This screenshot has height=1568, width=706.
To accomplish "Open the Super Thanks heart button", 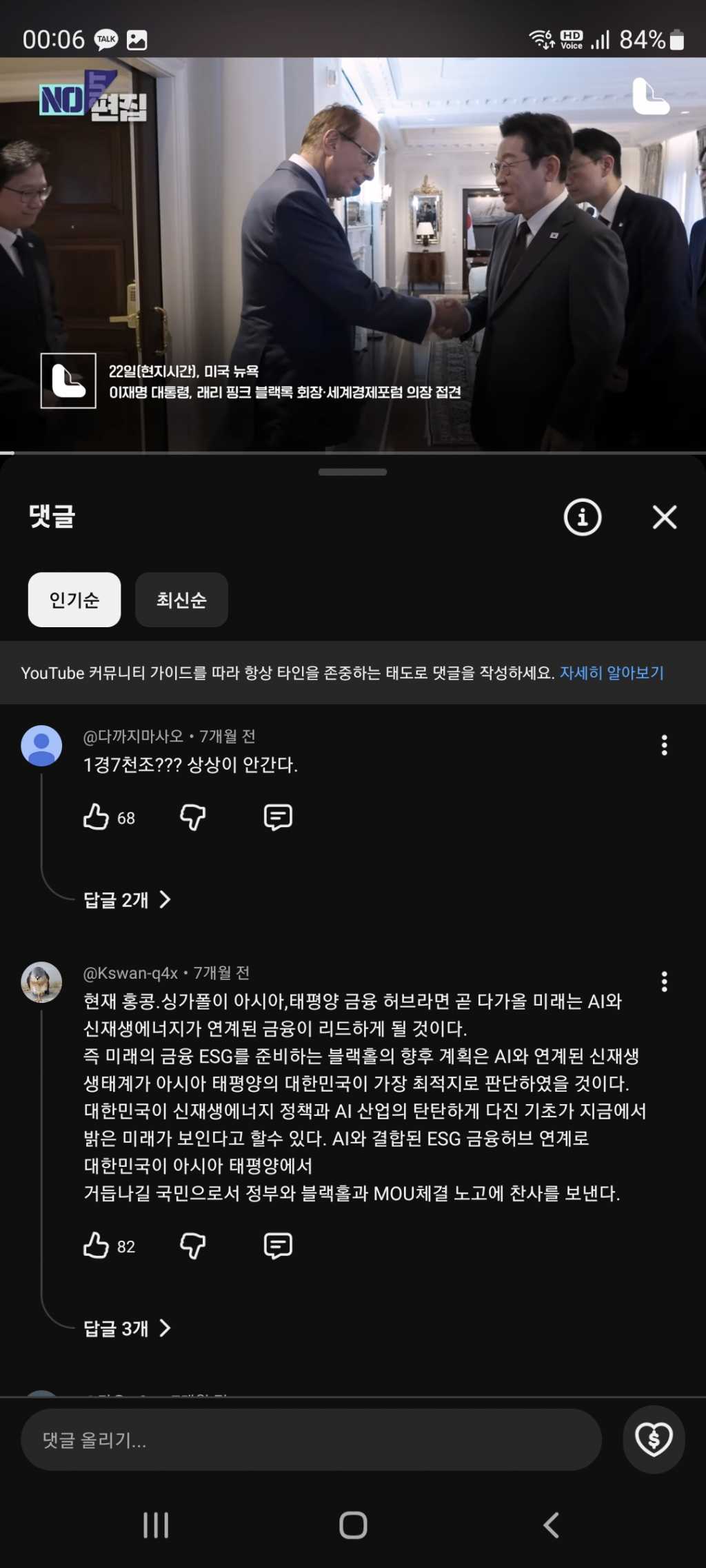I will [654, 1440].
